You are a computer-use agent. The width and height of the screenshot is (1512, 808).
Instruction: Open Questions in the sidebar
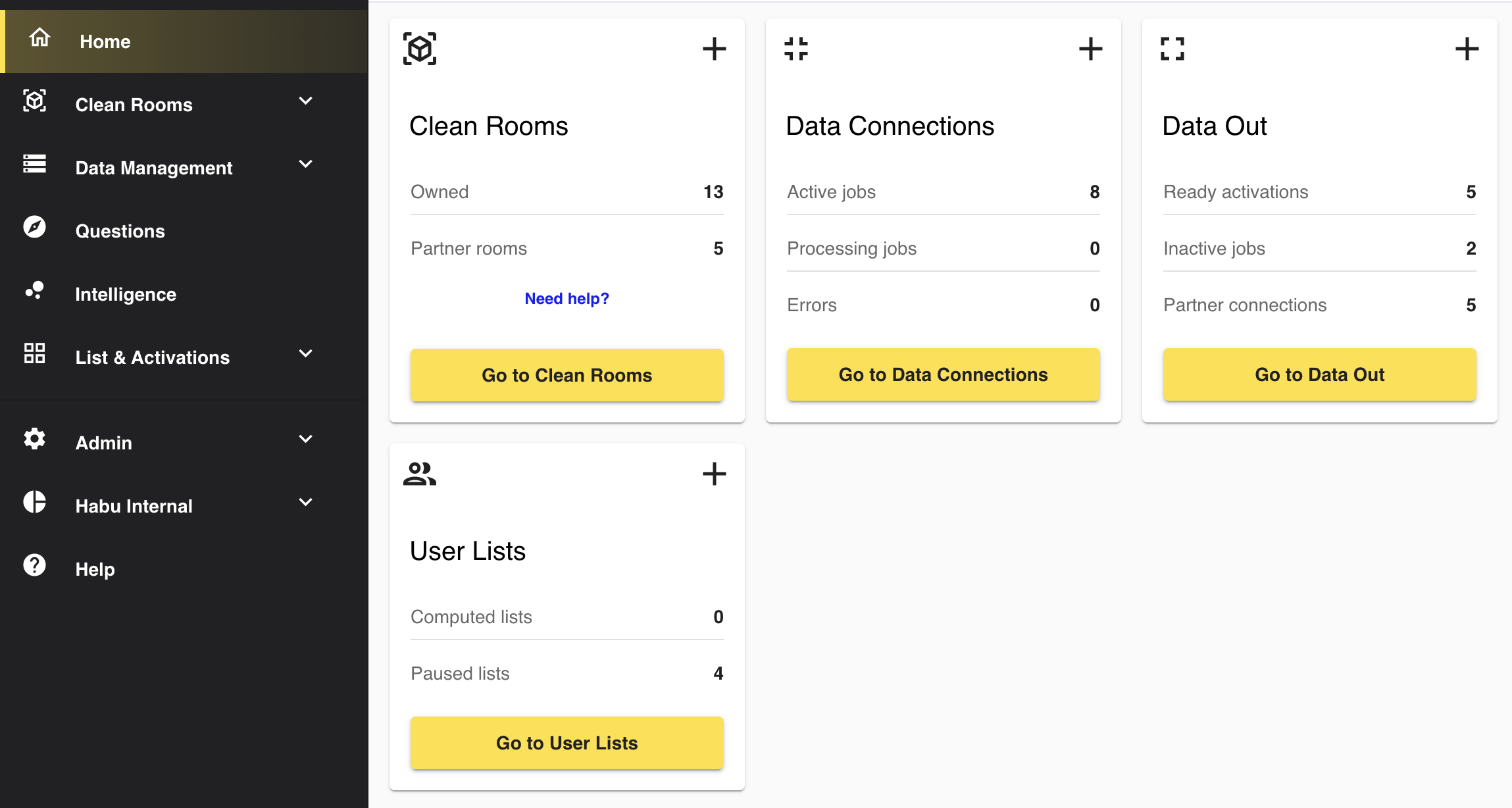pos(120,231)
